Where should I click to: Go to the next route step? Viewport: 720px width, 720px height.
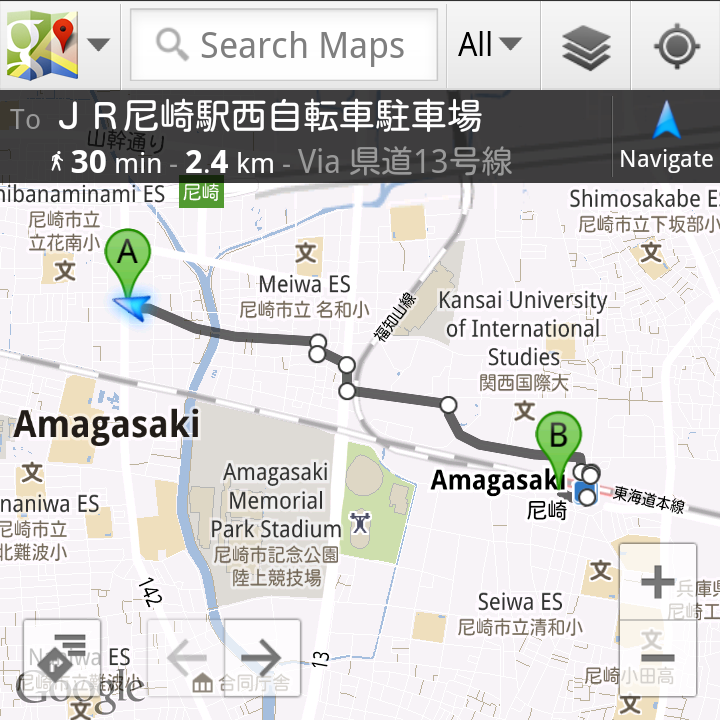(x=262, y=657)
